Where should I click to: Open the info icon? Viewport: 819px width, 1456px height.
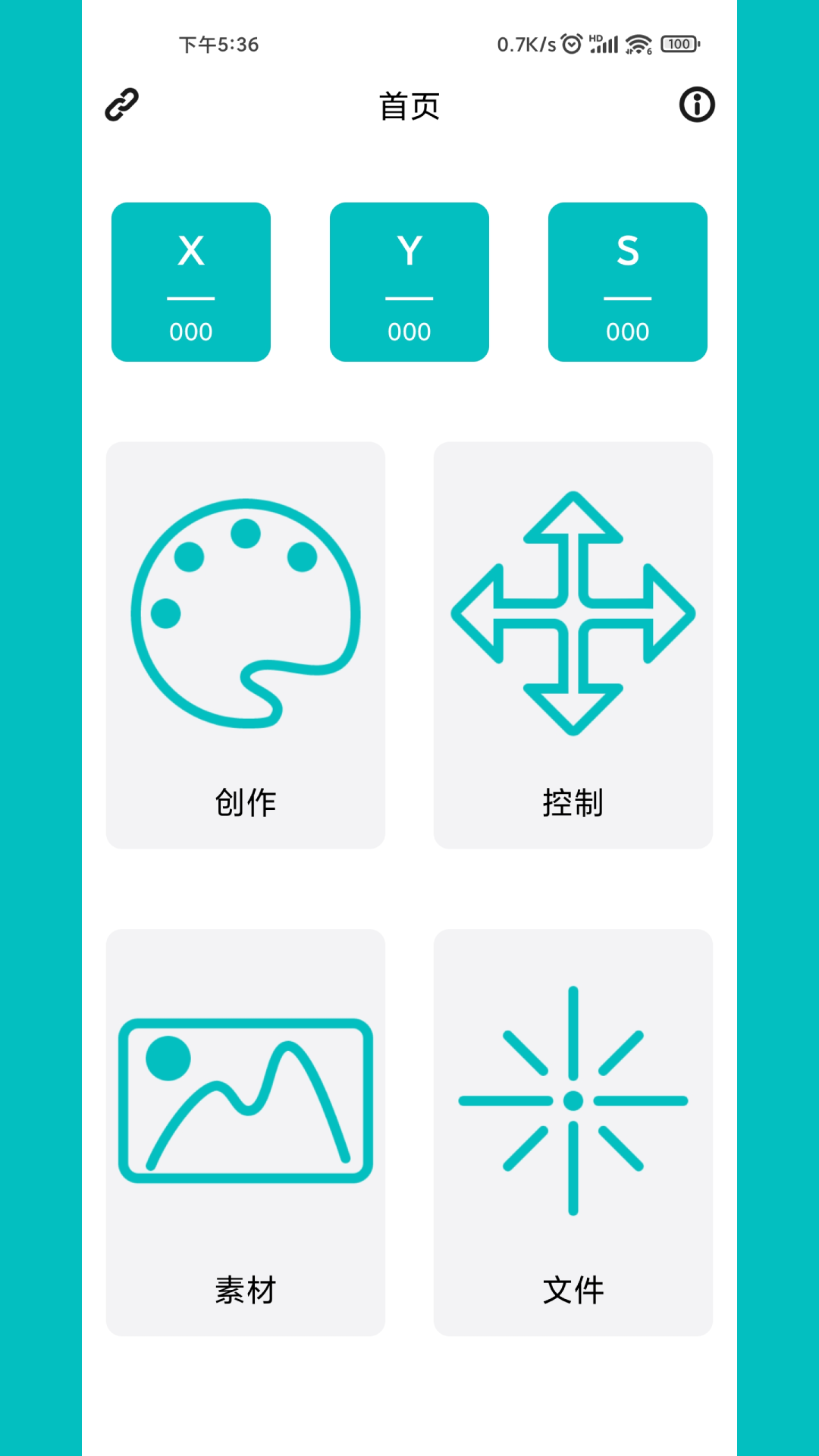(x=697, y=105)
